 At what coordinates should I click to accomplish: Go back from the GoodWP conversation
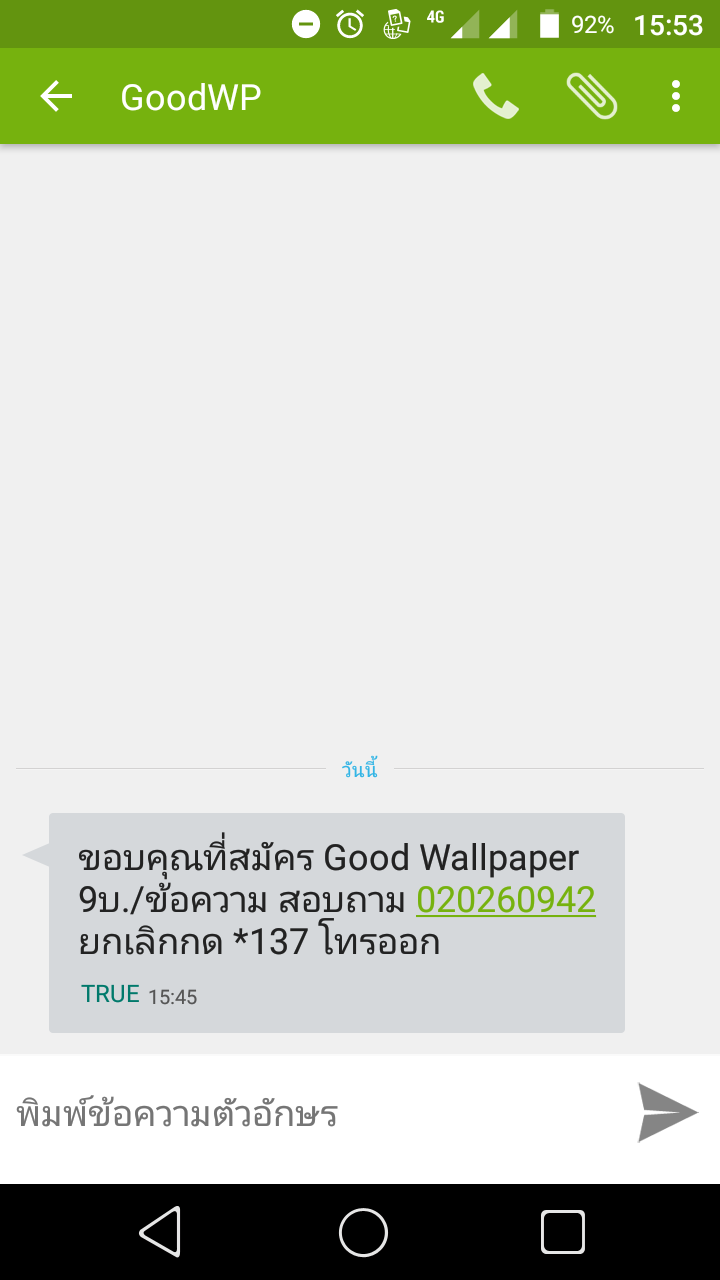pyautogui.click(x=56, y=97)
